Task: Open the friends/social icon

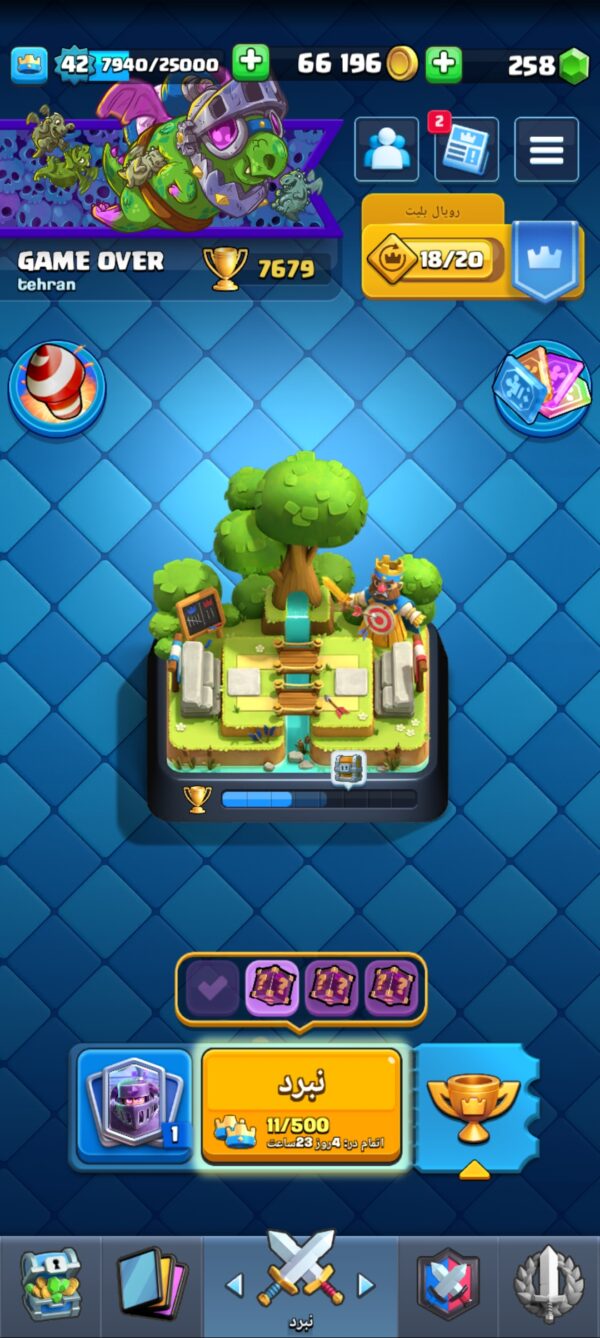Action: point(387,150)
